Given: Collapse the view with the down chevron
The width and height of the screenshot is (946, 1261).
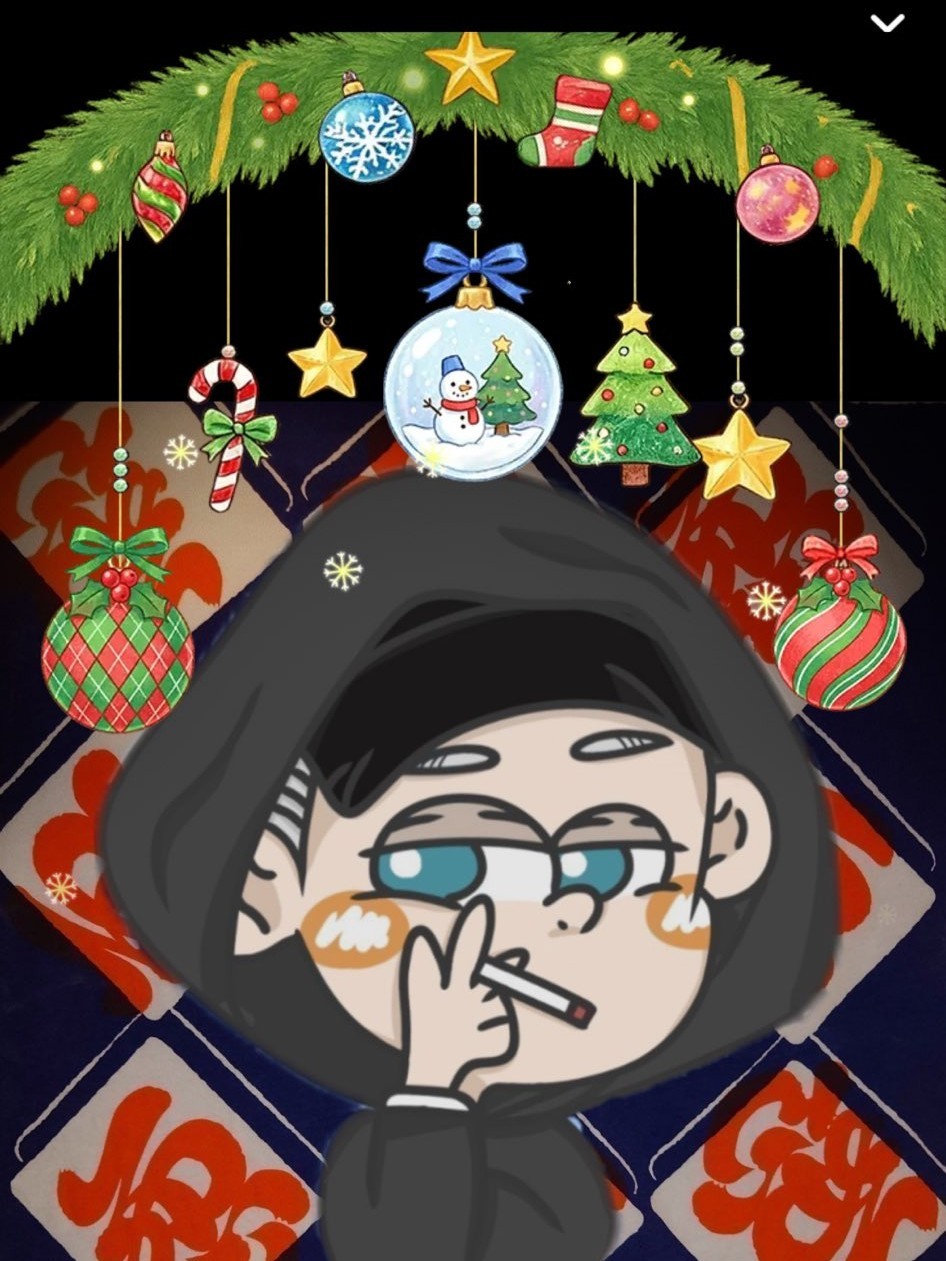Looking at the screenshot, I should (886, 23).
